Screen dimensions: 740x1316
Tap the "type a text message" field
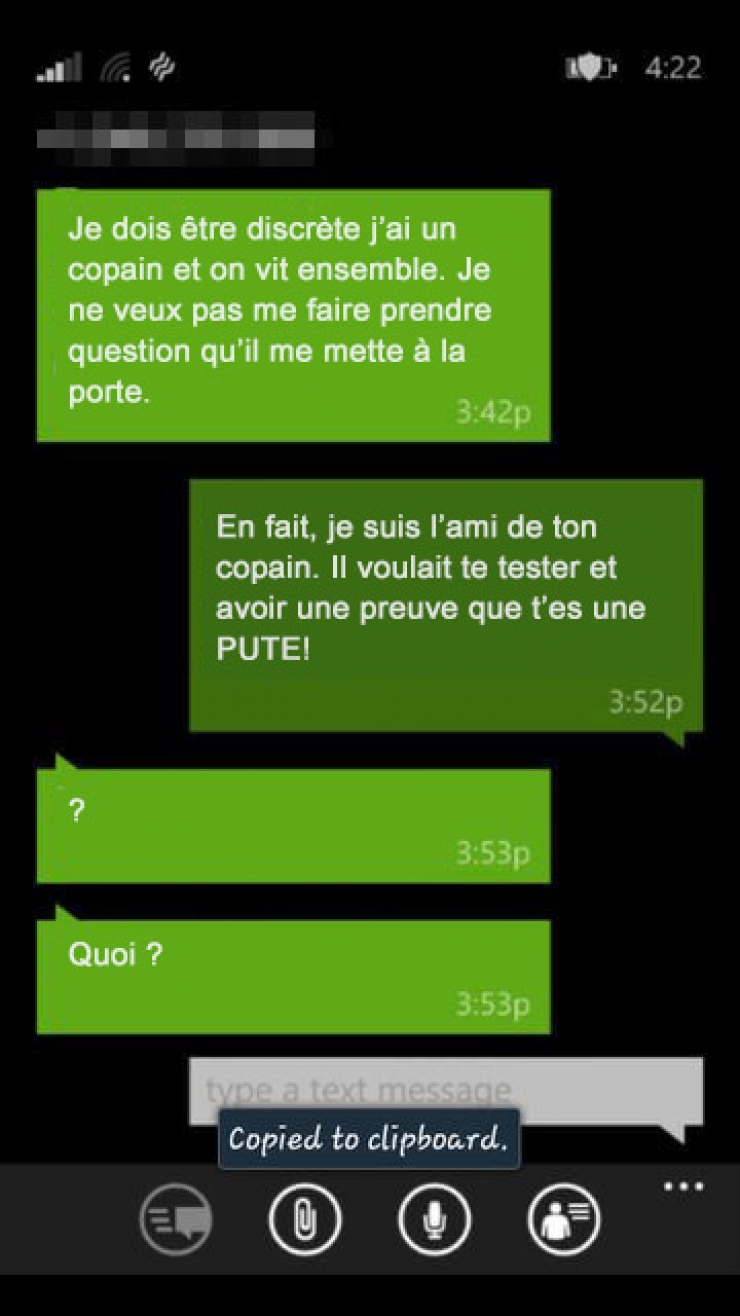tap(445, 1087)
